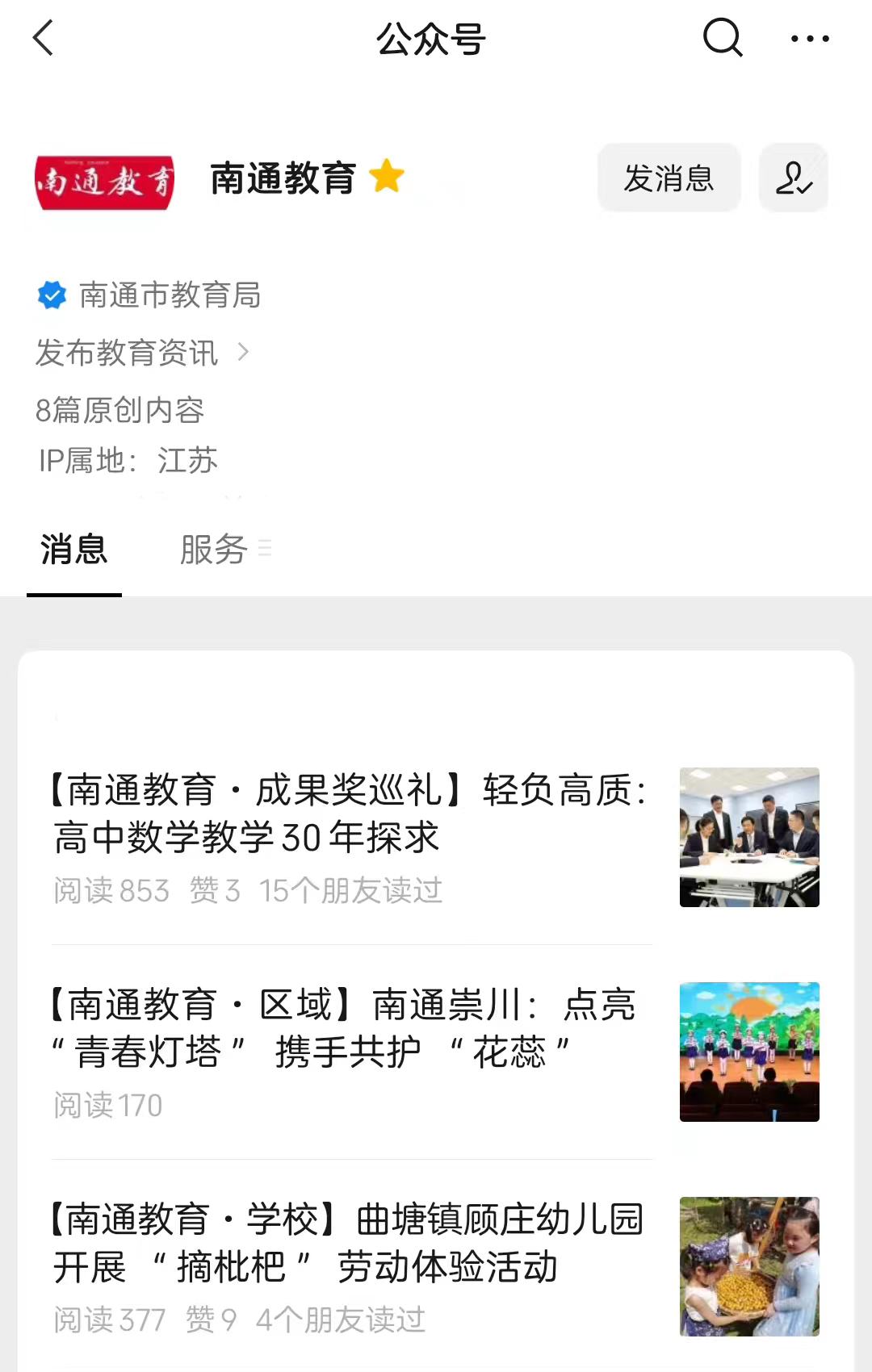
Task: Open the three-dot overflow menu
Action: [x=809, y=38]
